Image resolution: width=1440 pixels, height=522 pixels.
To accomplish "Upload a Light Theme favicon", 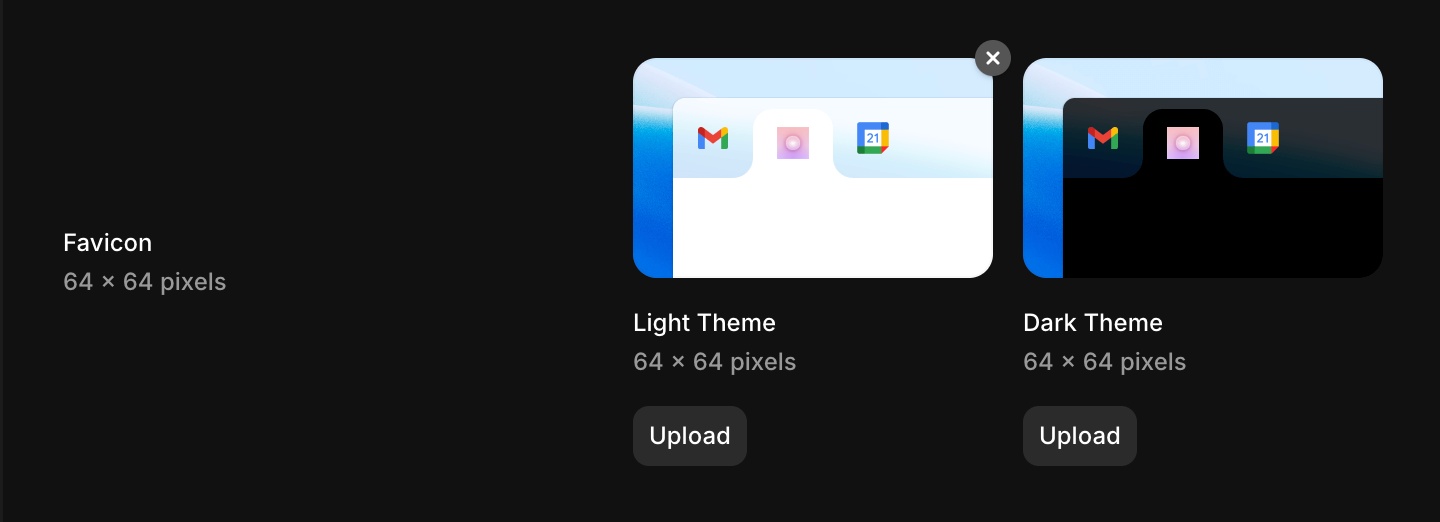I will click(689, 436).
